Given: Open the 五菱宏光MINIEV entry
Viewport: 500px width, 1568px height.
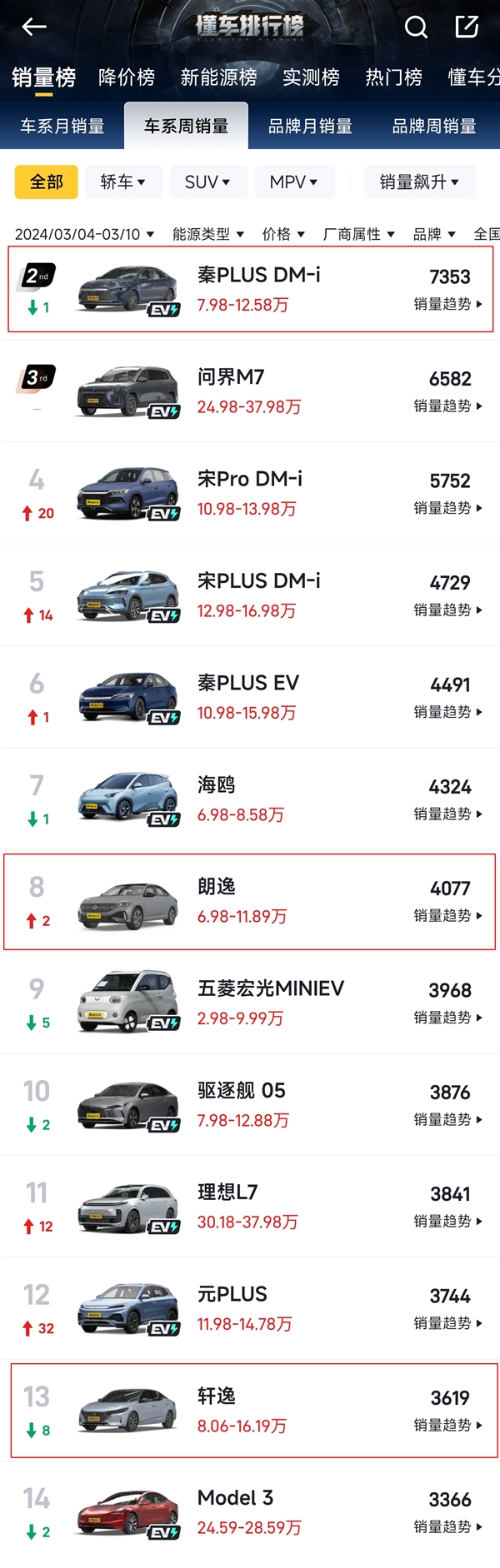Looking at the screenshot, I should pos(270,988).
